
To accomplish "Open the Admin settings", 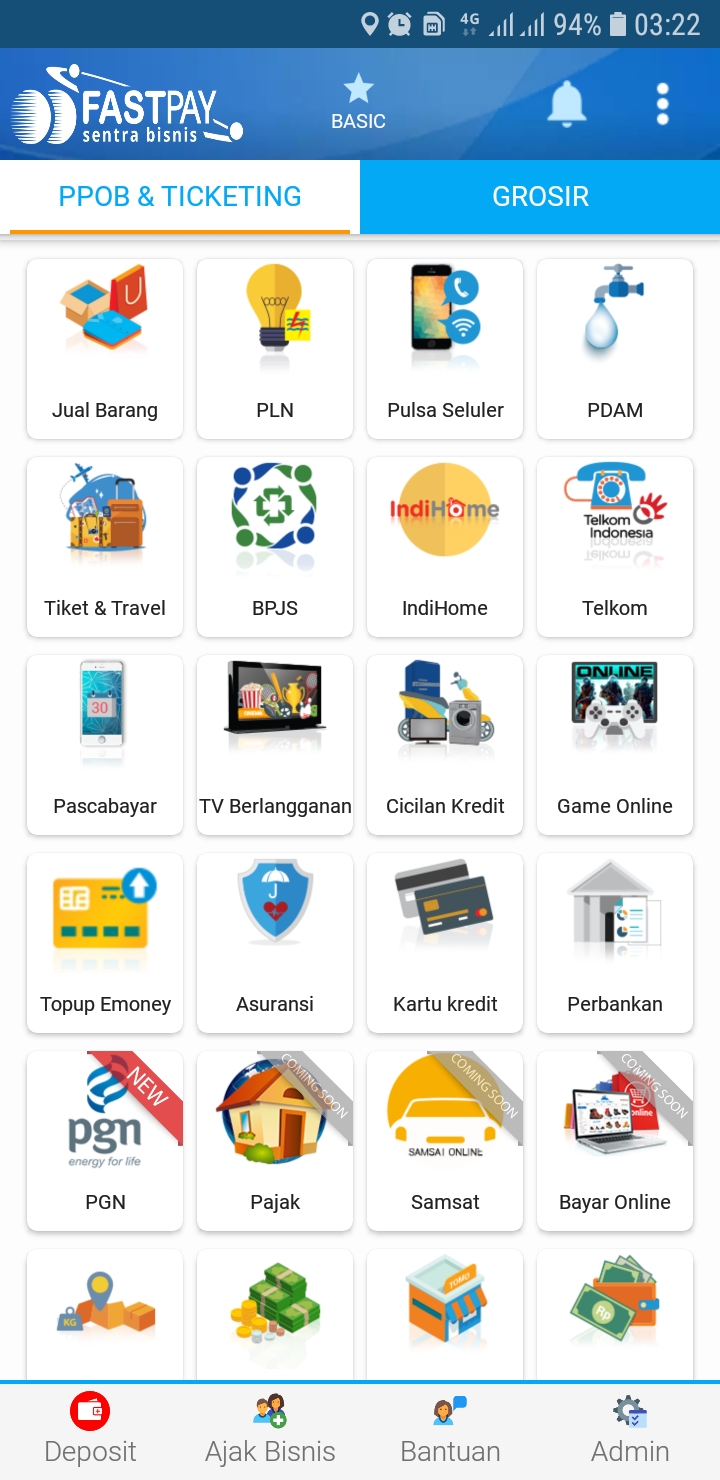I will point(630,1431).
